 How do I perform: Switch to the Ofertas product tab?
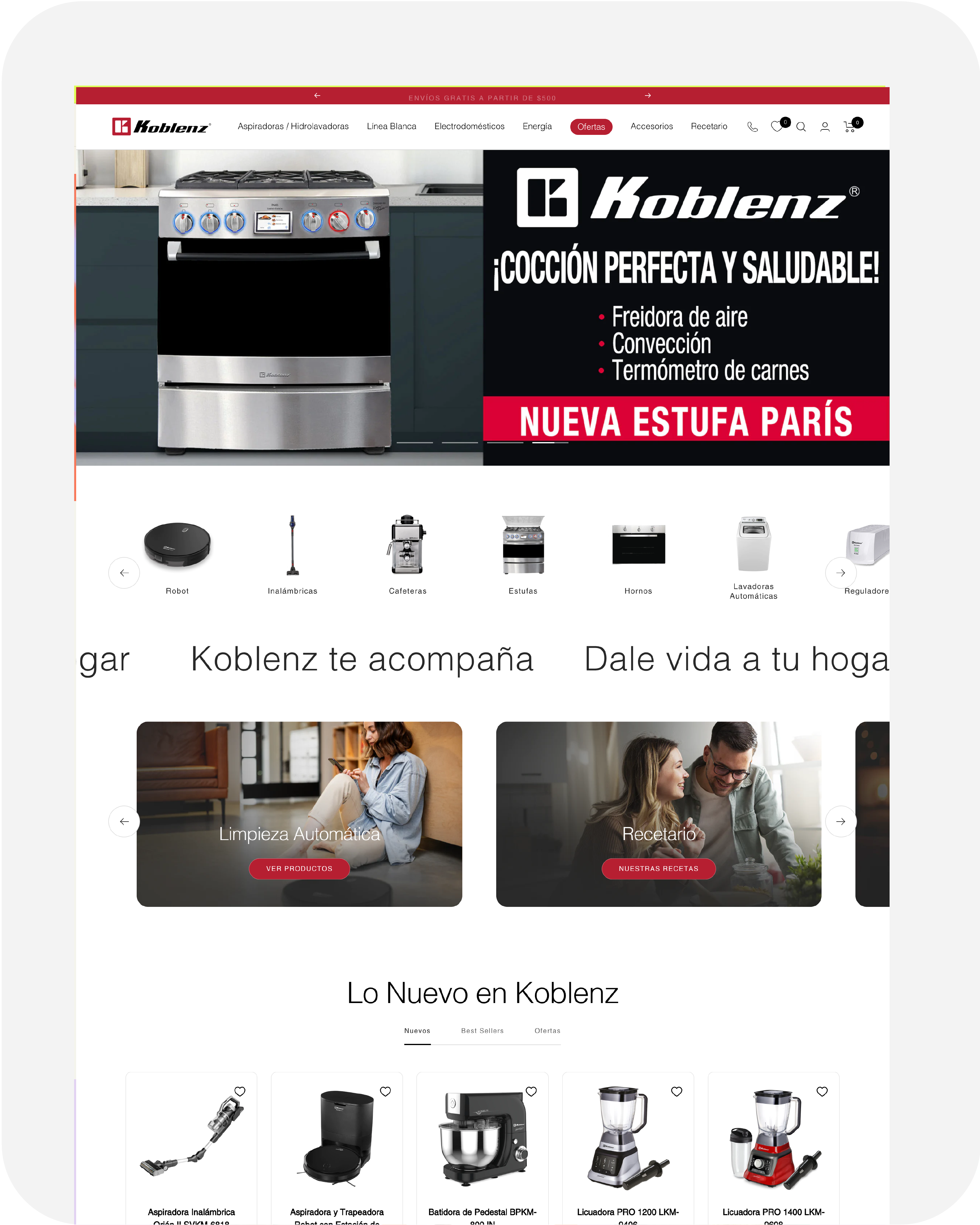pos(547,1031)
